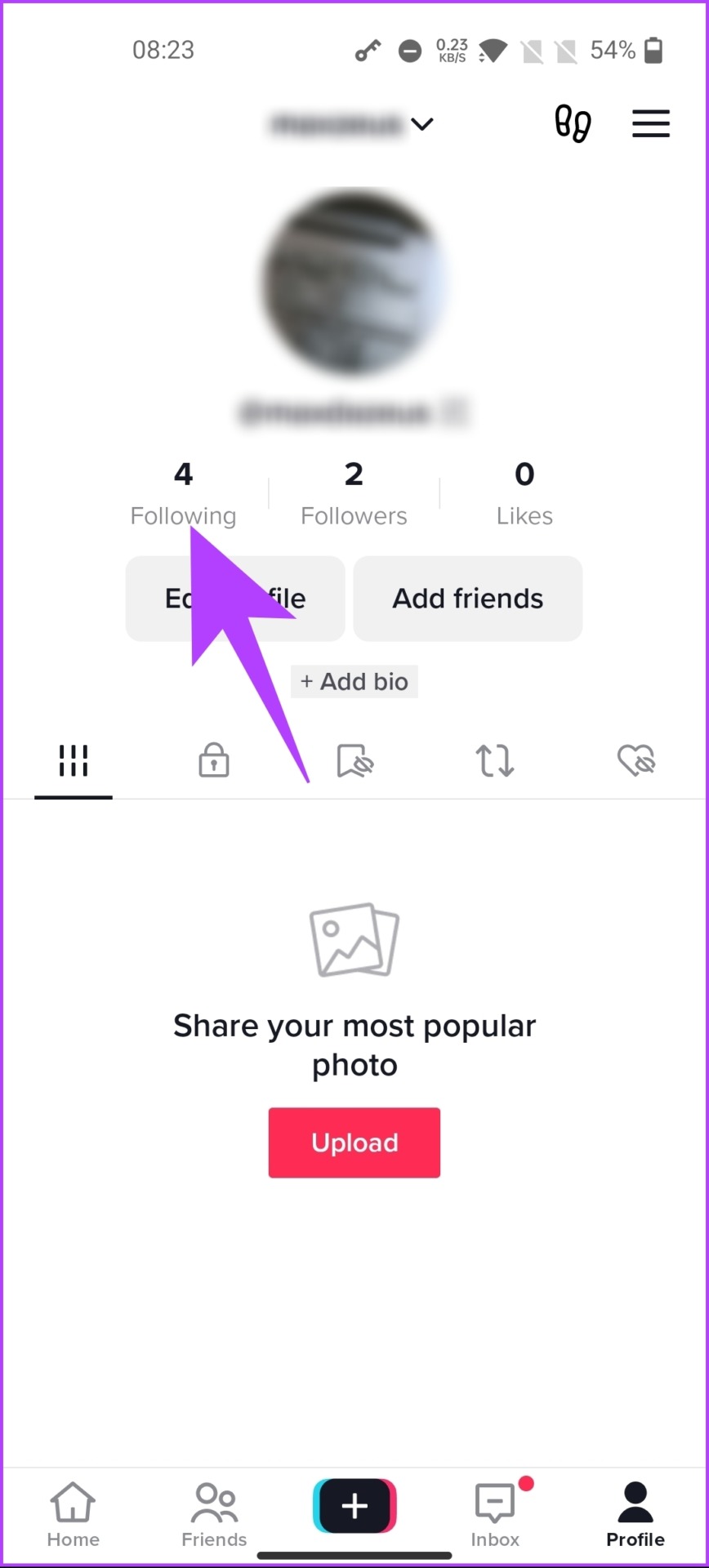Open profile views footprints icon
The width and height of the screenshot is (709, 1568).
coord(573,124)
